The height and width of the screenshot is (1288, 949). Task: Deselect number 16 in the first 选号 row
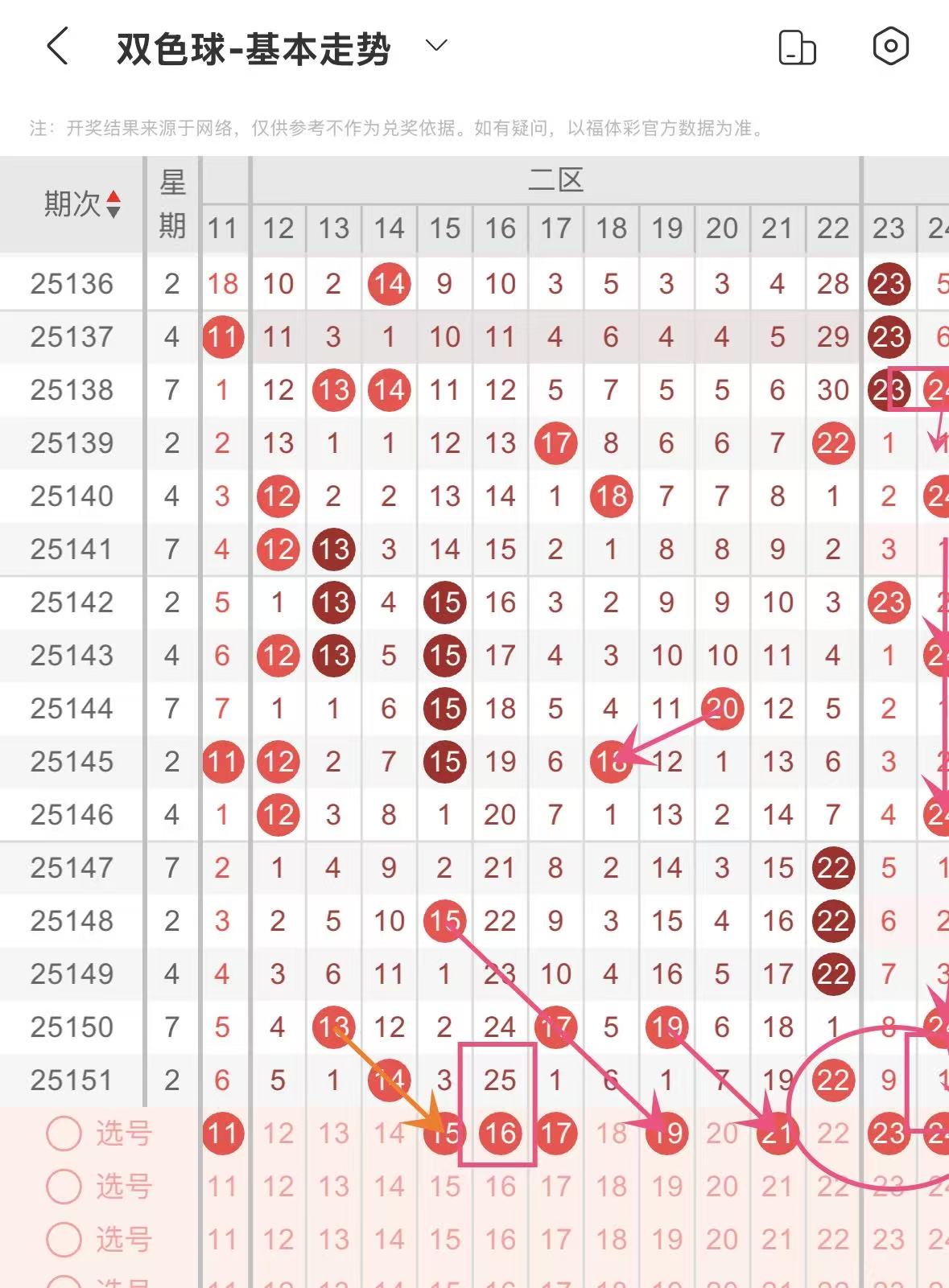coord(500,1134)
